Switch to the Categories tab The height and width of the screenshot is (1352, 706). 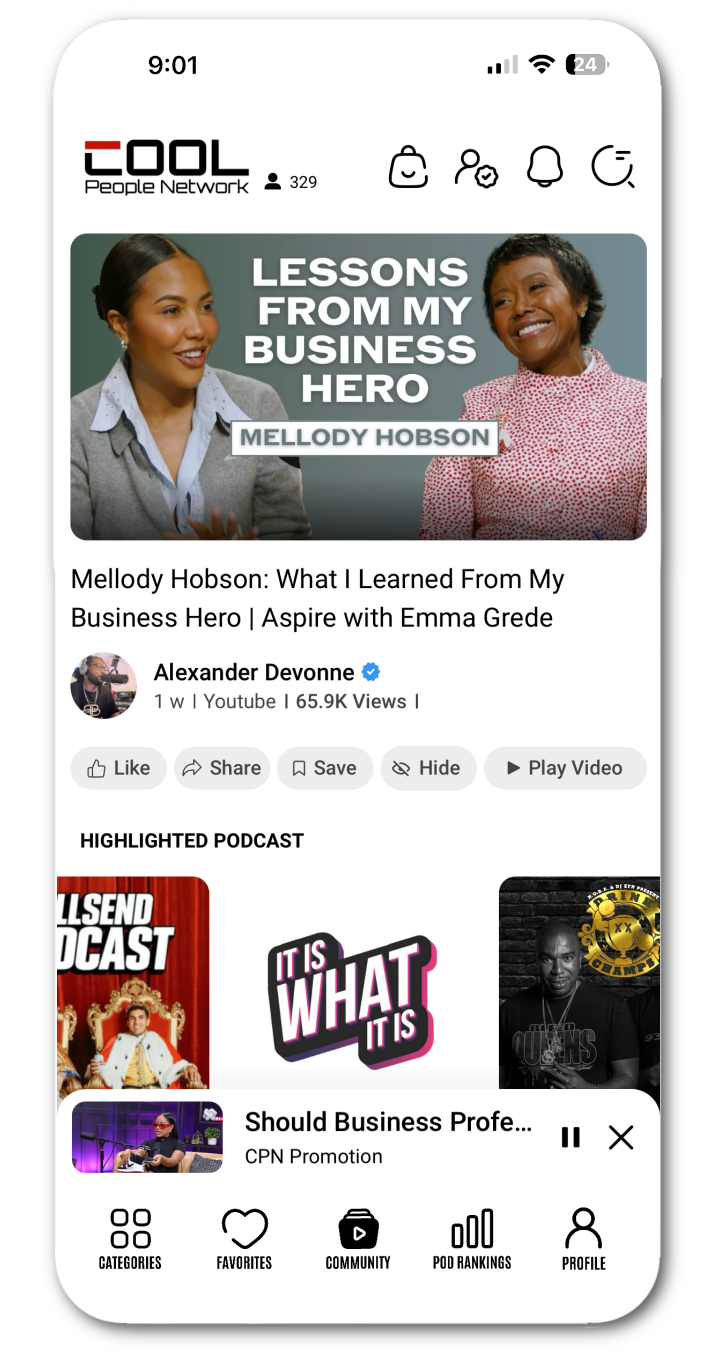tap(130, 1238)
